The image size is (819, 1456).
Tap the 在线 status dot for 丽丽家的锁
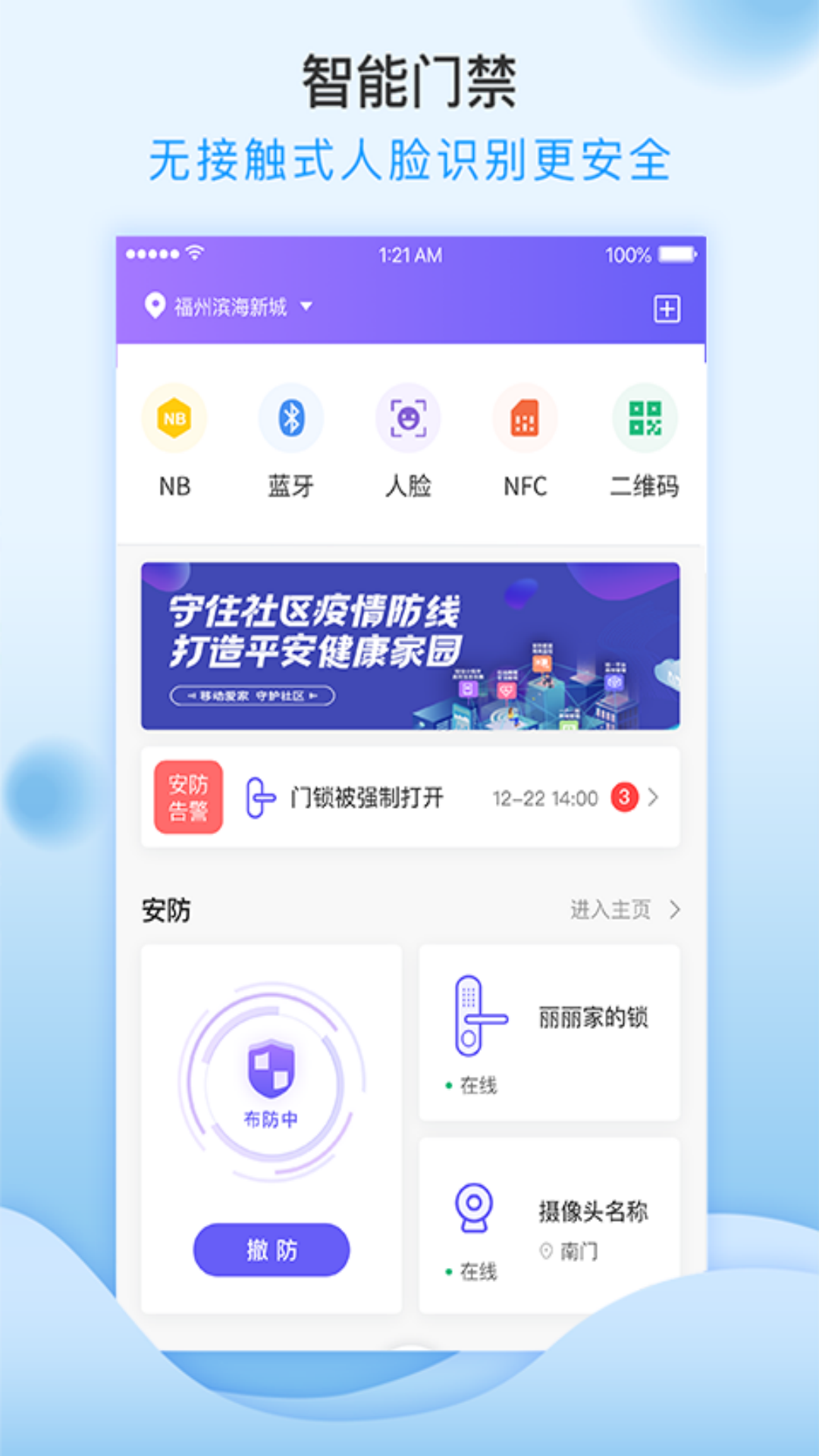coord(448,1087)
